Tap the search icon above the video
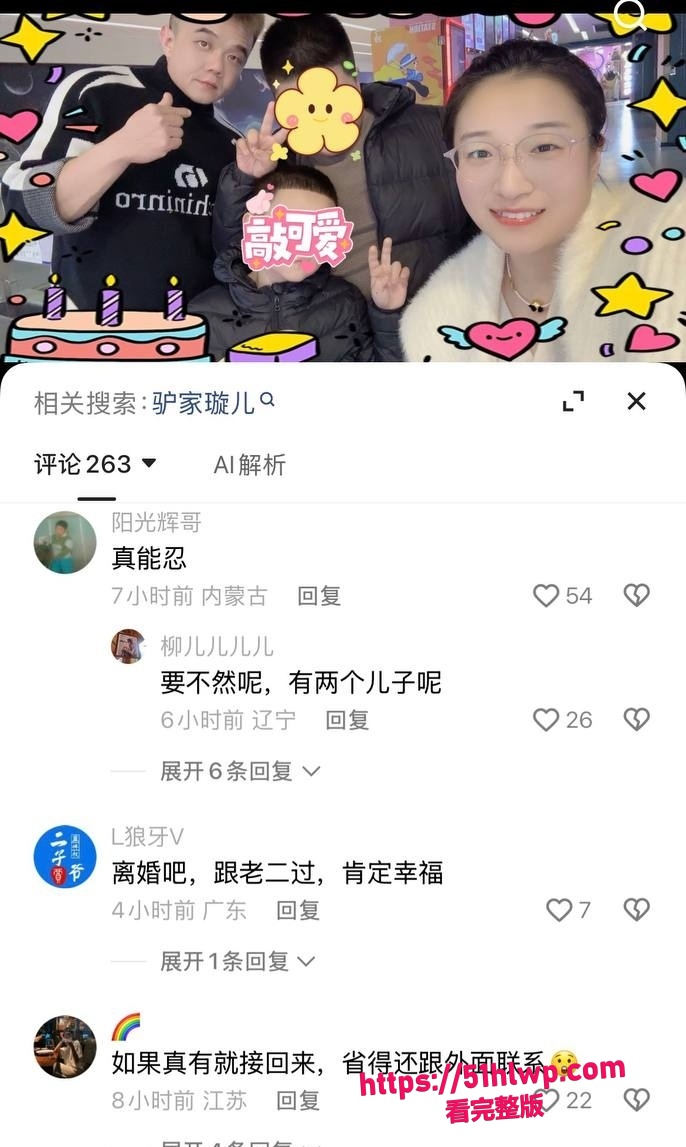 click(x=630, y=13)
